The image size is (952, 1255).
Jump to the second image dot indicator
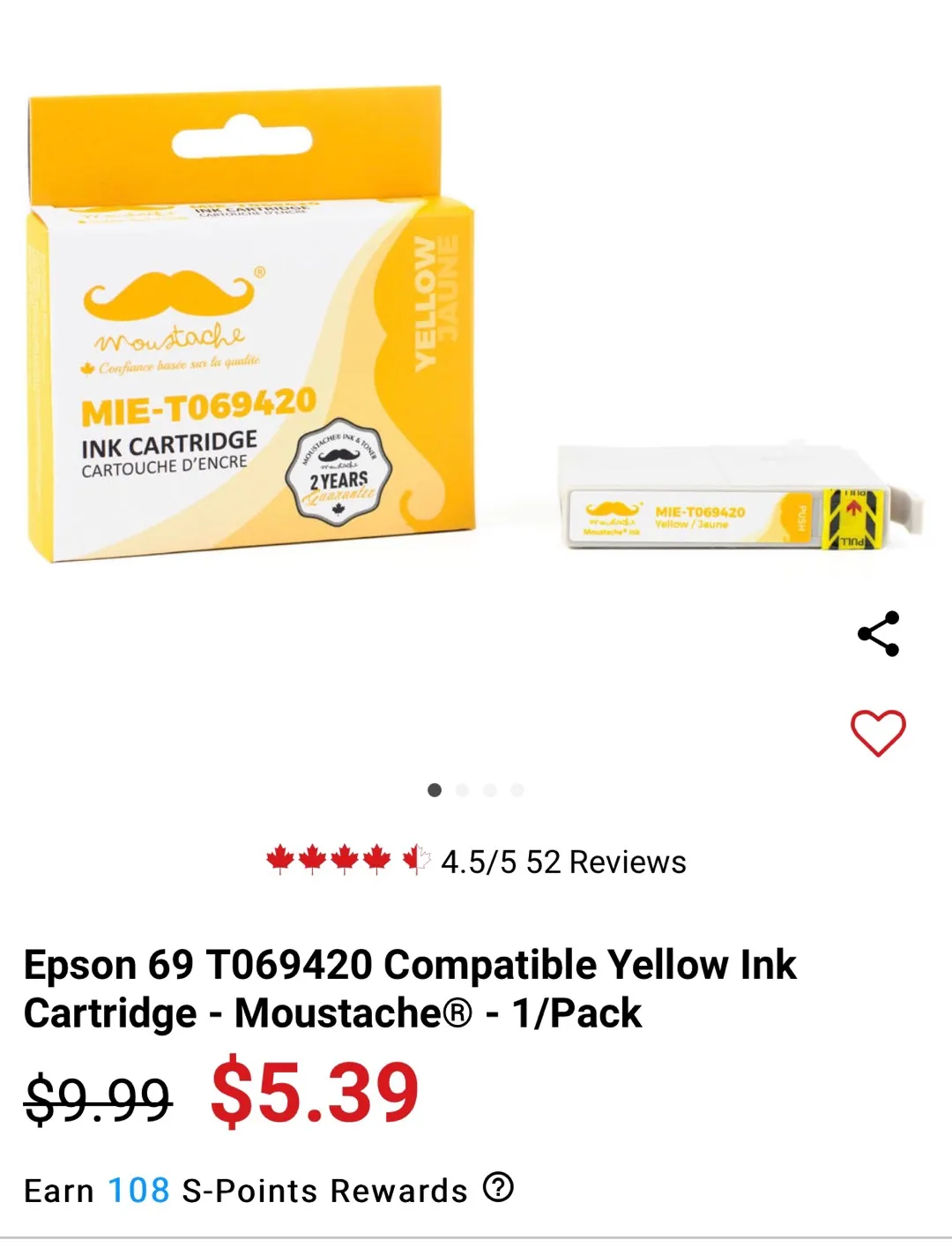[462, 790]
